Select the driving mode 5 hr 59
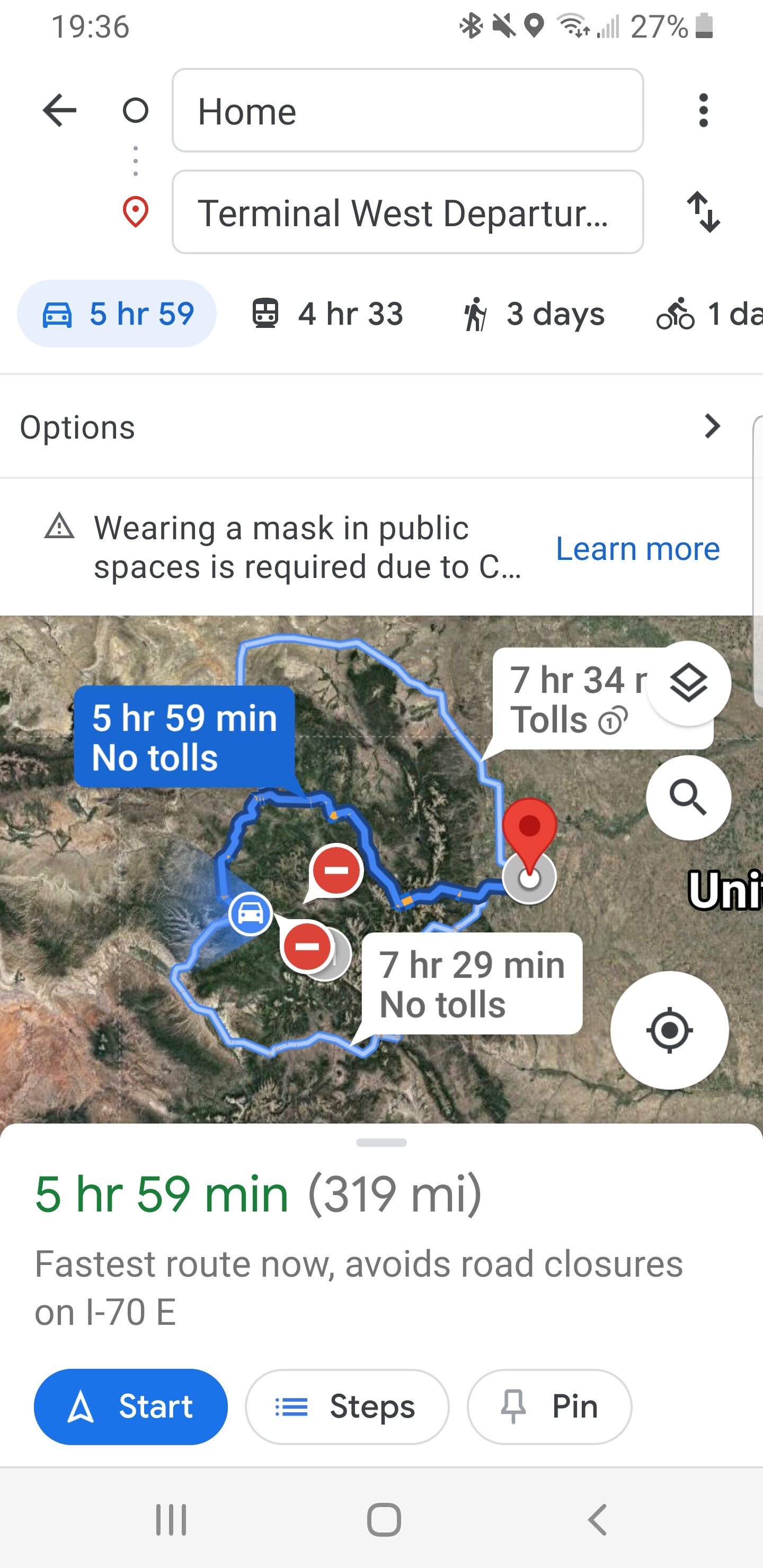 click(x=117, y=314)
